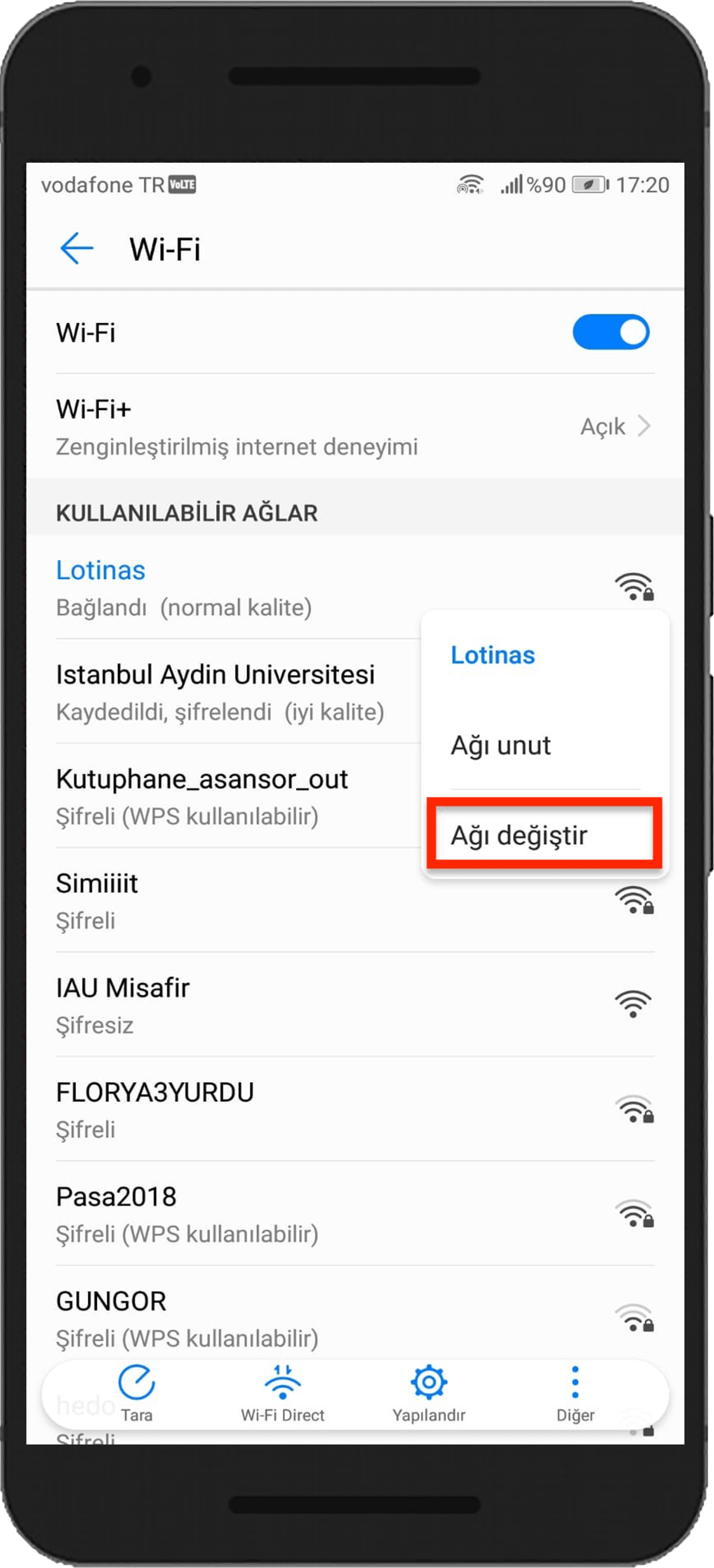The height and width of the screenshot is (1568, 714).
Task: Turn off the Wi-Fi switch
Action: click(x=610, y=332)
